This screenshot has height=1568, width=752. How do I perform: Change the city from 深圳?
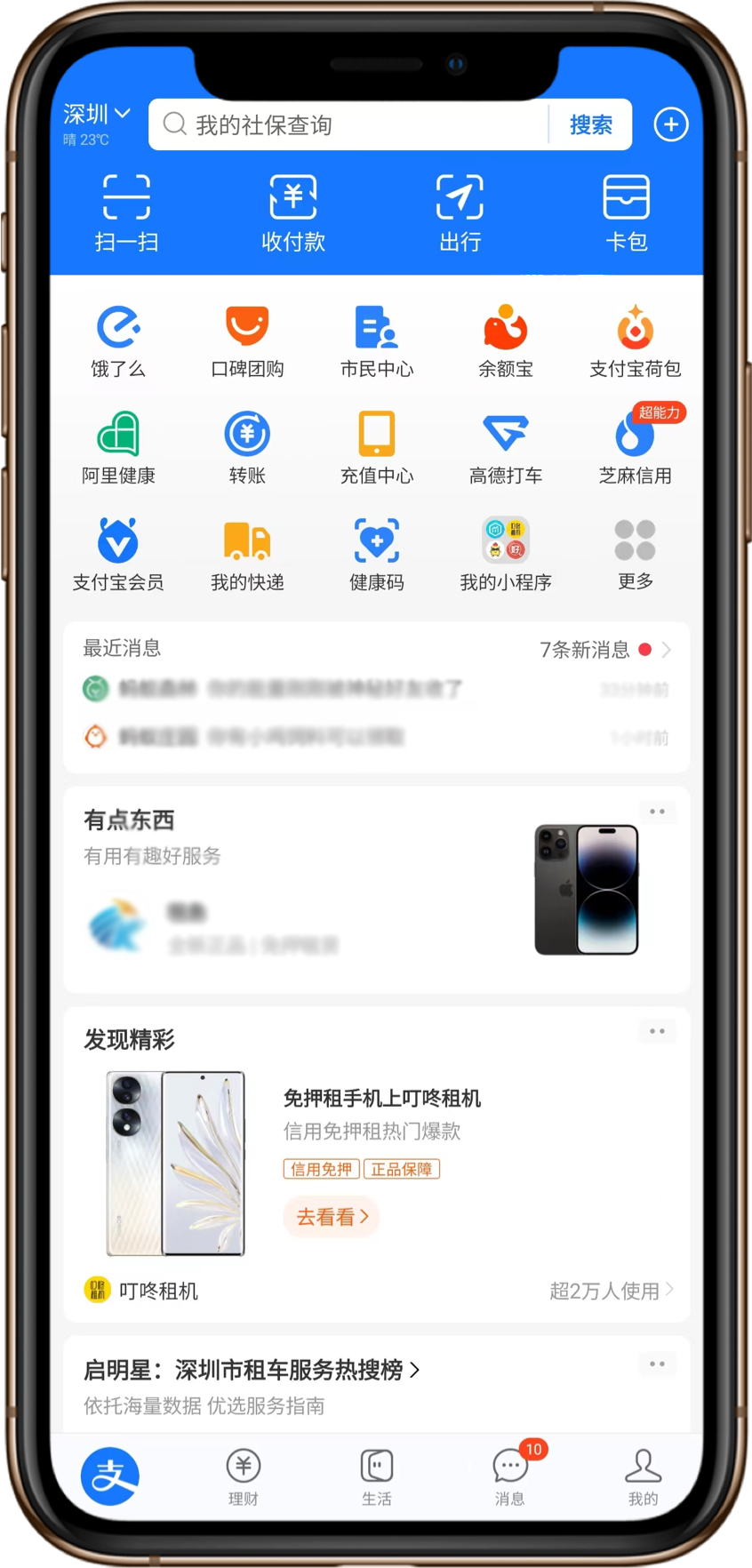pos(97,114)
